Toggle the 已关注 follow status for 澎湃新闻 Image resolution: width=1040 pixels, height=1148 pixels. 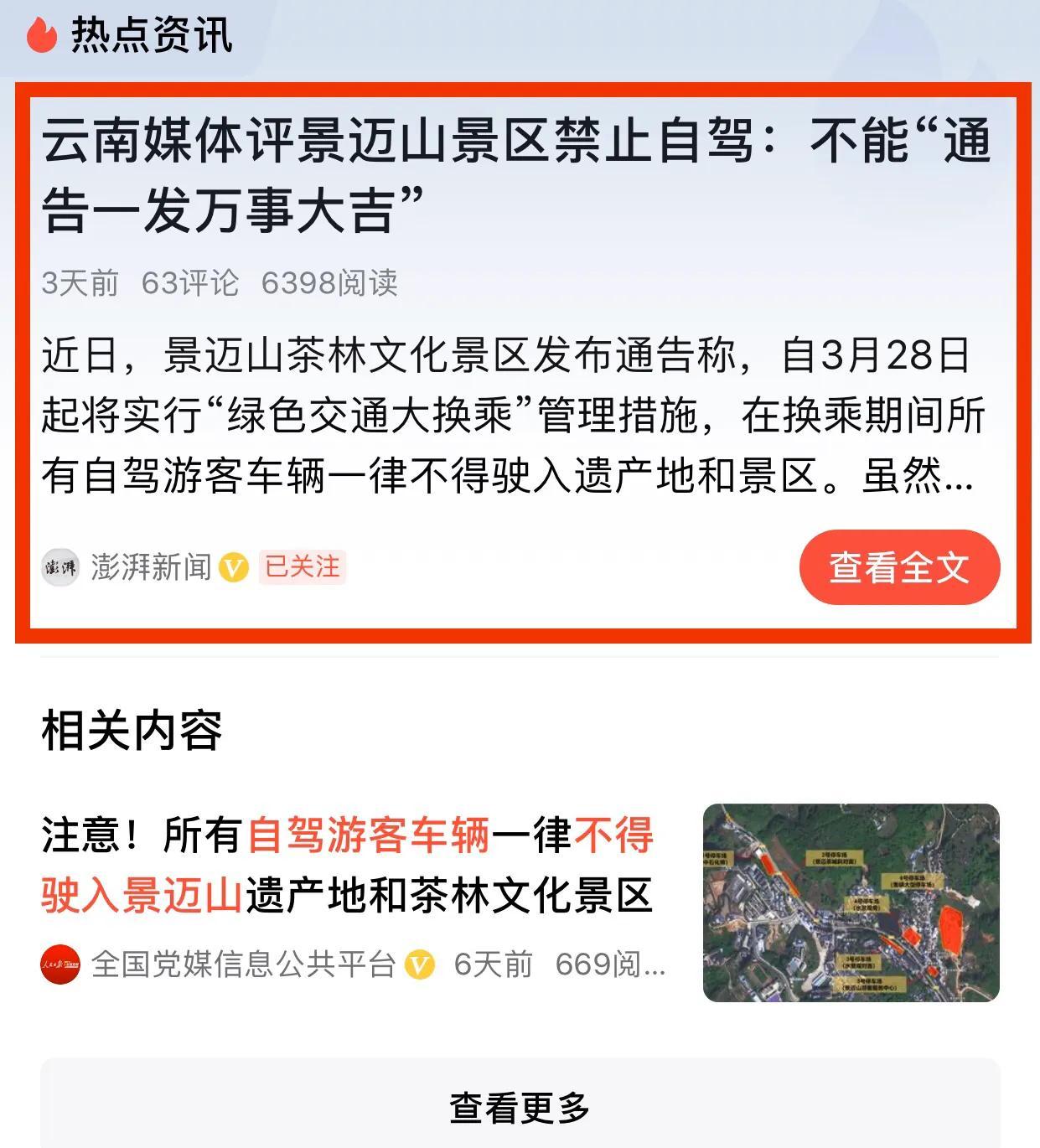point(302,566)
